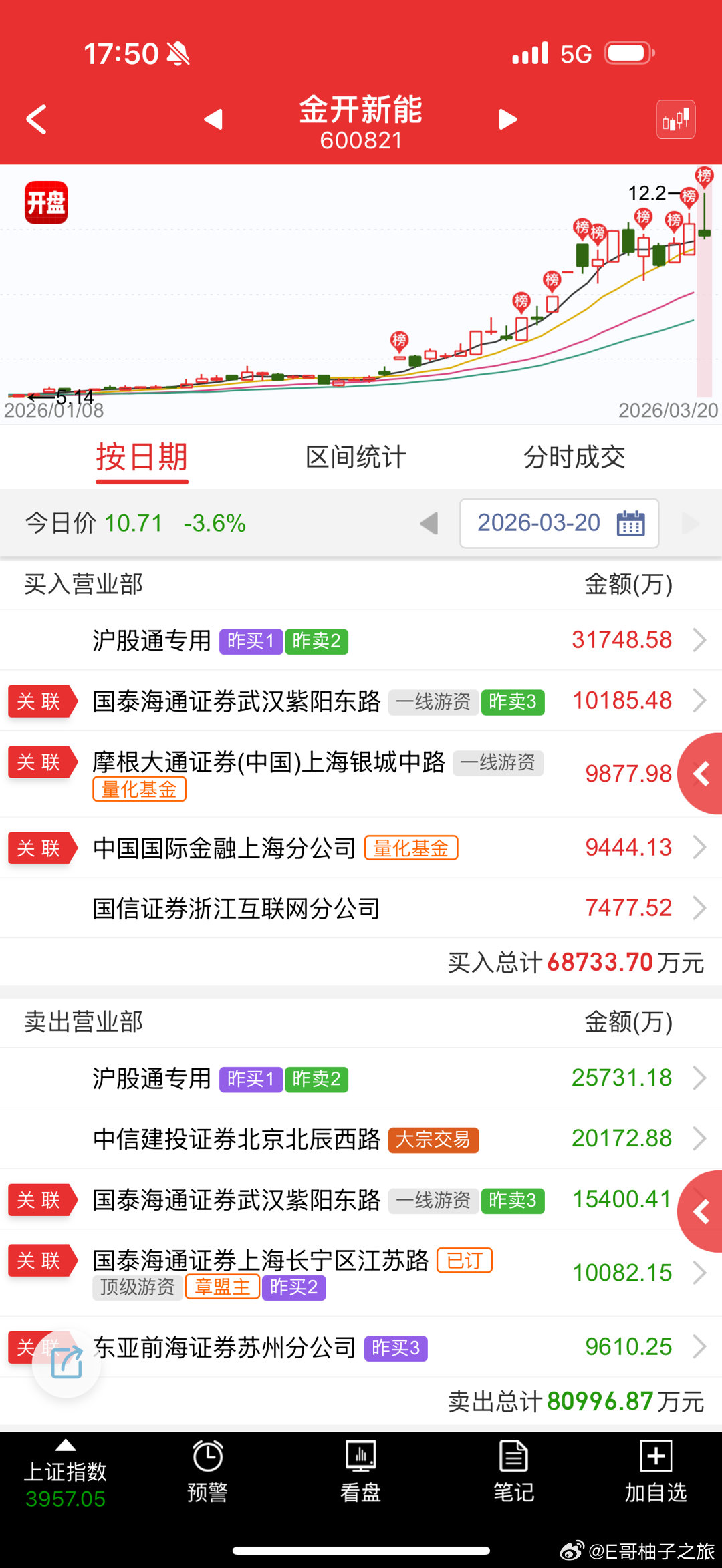Tap the candlestick chart style icon top right
Image resolution: width=722 pixels, height=1568 pixels.
[675, 118]
